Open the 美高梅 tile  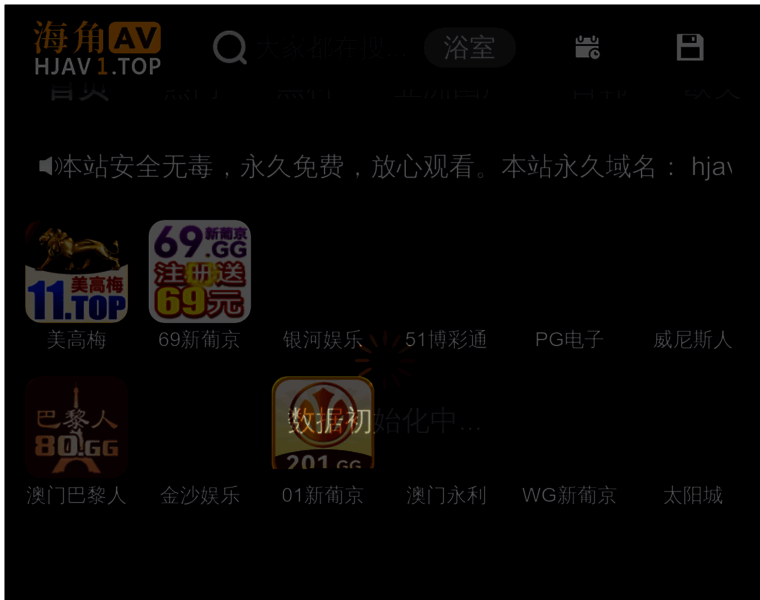click(76, 272)
